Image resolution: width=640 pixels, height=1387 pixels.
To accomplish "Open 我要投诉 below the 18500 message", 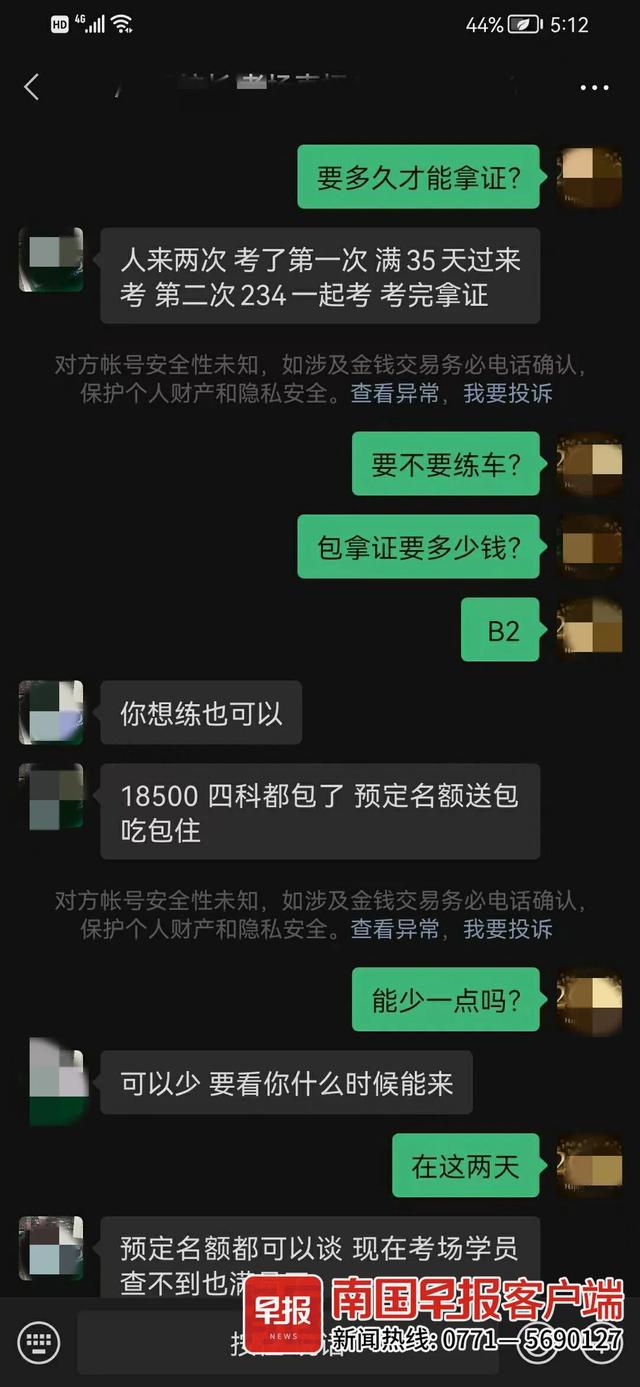I will click(507, 929).
